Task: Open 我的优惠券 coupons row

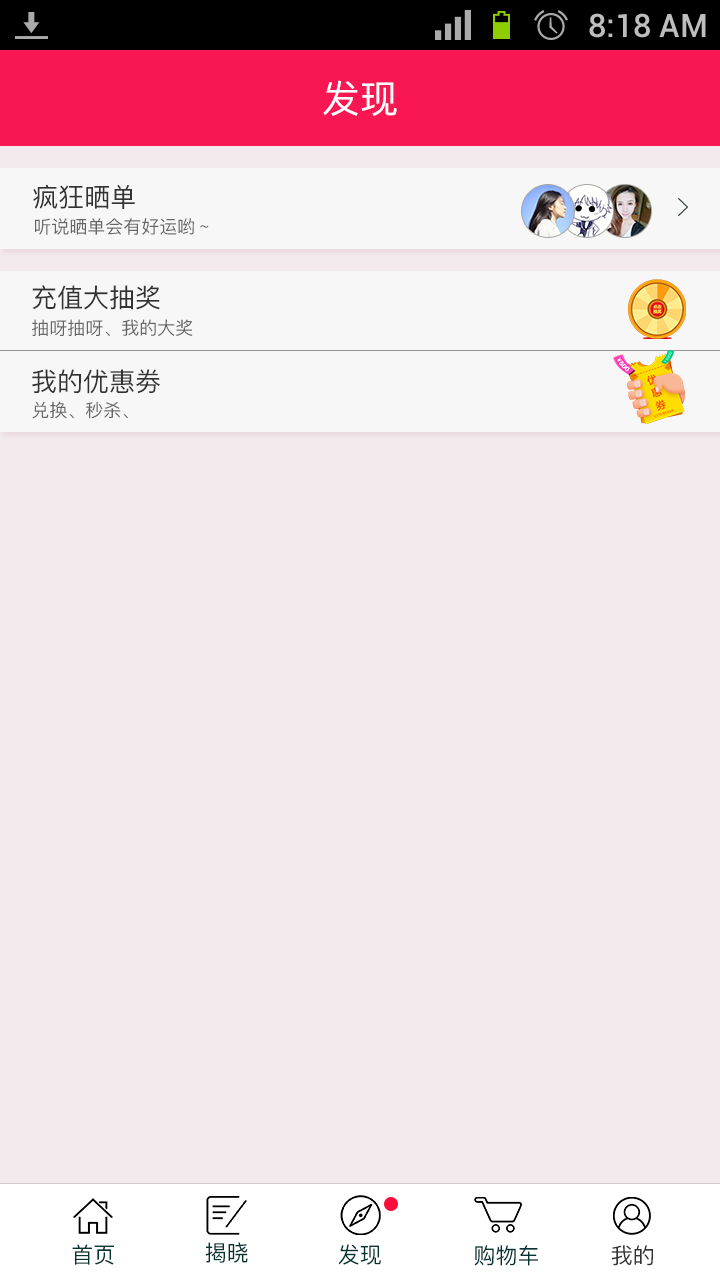Action: click(360, 392)
